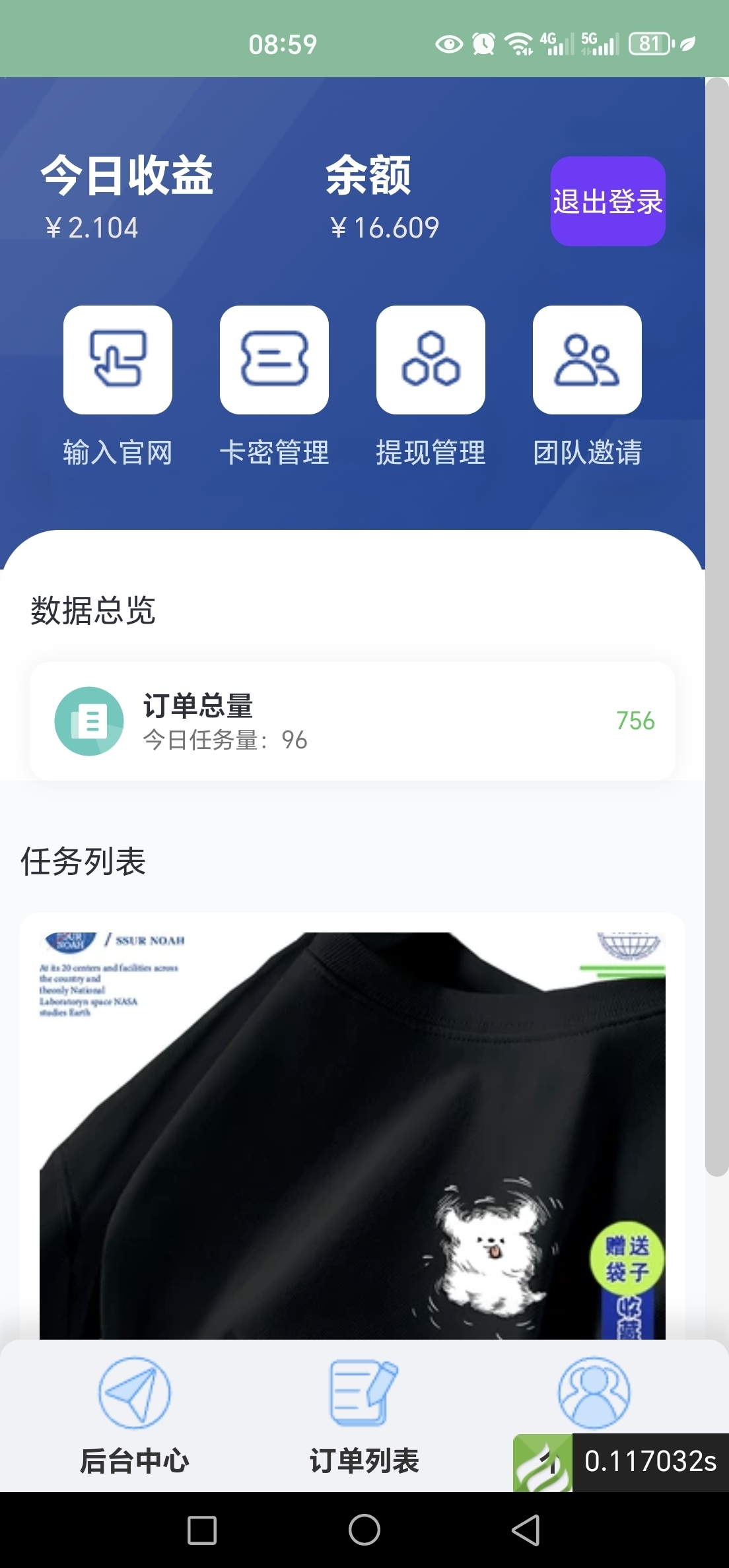The image size is (729, 1568).
Task: Switch to the profile tab with person icon
Action: pos(594,1392)
